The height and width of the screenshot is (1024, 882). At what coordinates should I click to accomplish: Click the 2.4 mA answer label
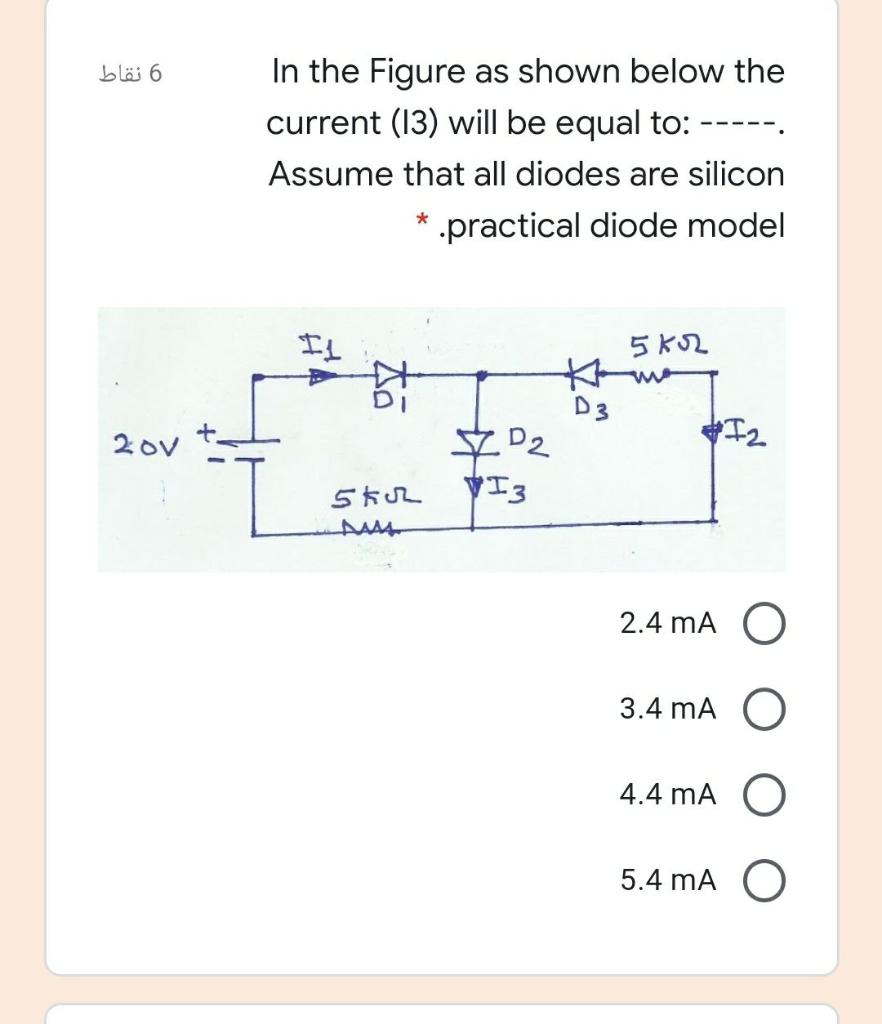click(665, 622)
